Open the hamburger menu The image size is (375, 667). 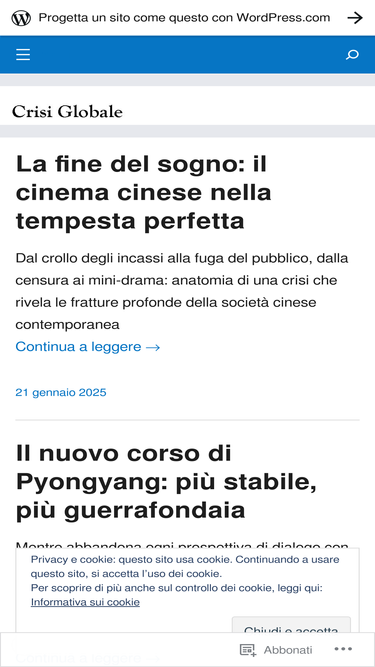pyautogui.click(x=23, y=55)
